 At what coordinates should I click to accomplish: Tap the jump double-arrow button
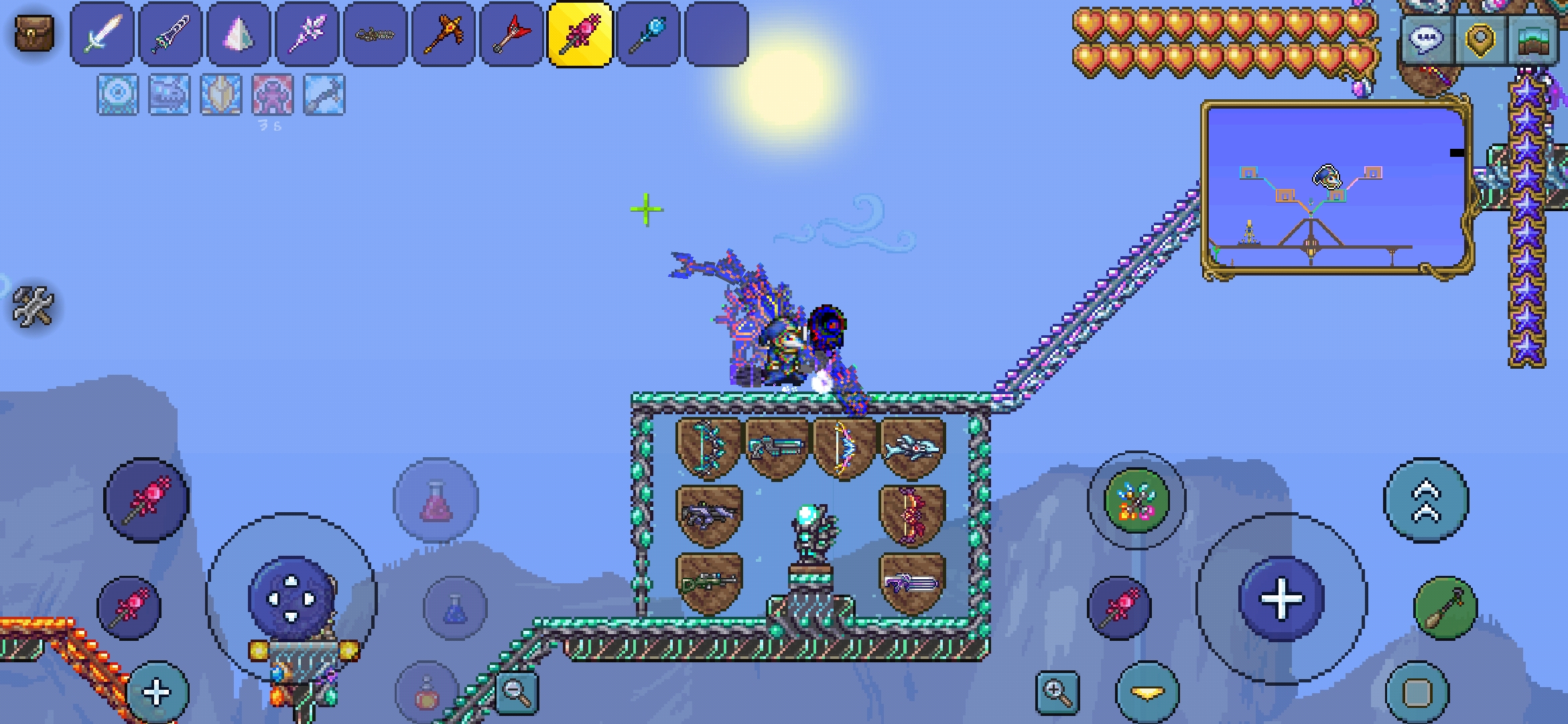point(1426,501)
